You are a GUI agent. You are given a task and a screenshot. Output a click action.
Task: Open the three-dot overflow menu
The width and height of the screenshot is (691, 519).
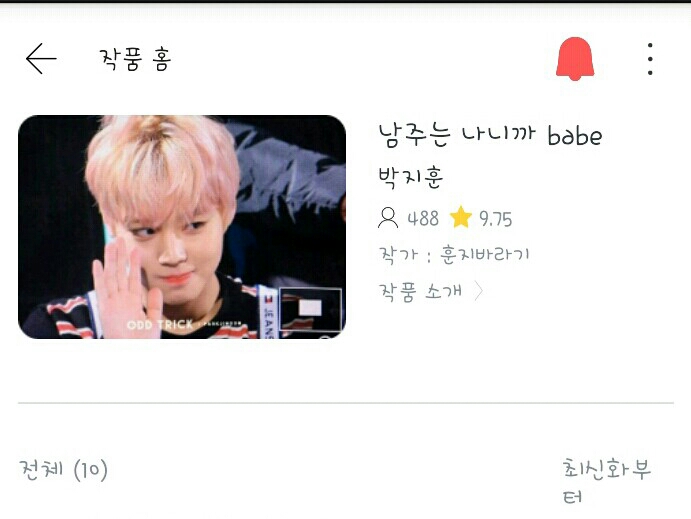650,59
